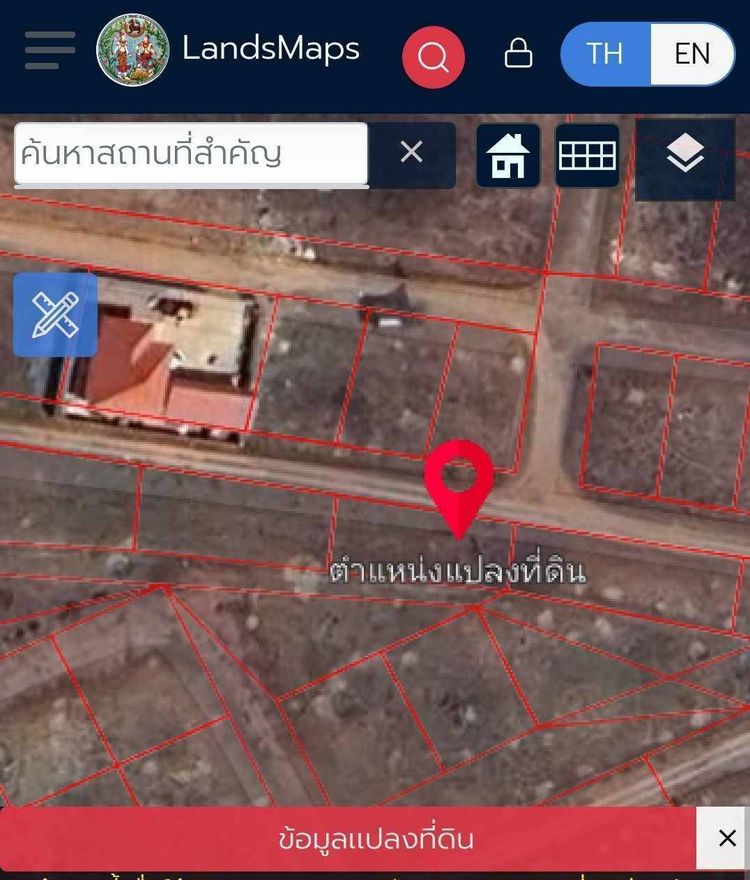The image size is (750, 880).
Task: Focus the place search field
Action: [x=190, y=154]
